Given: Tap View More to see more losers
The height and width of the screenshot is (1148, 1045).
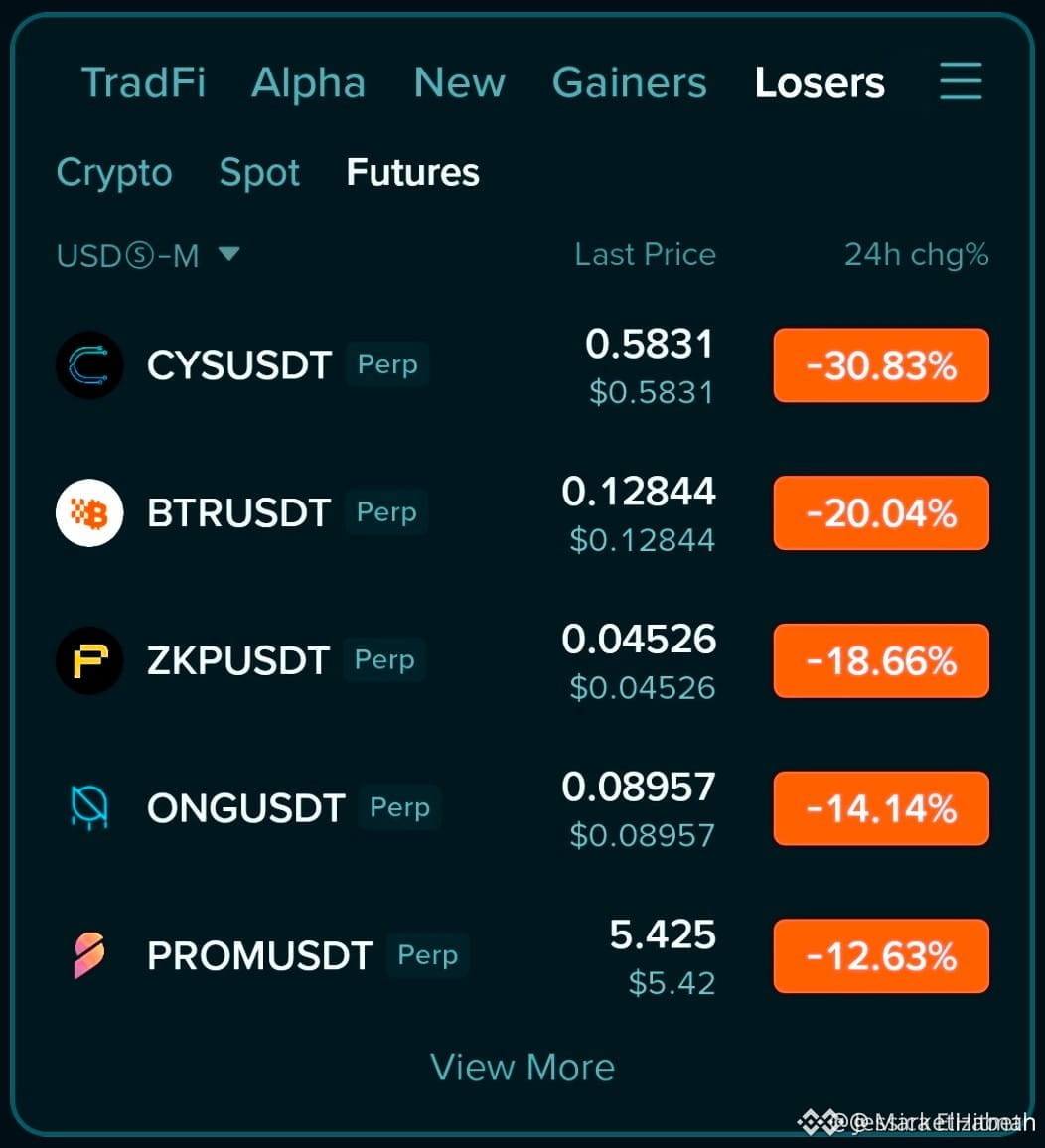Looking at the screenshot, I should pos(522,1068).
